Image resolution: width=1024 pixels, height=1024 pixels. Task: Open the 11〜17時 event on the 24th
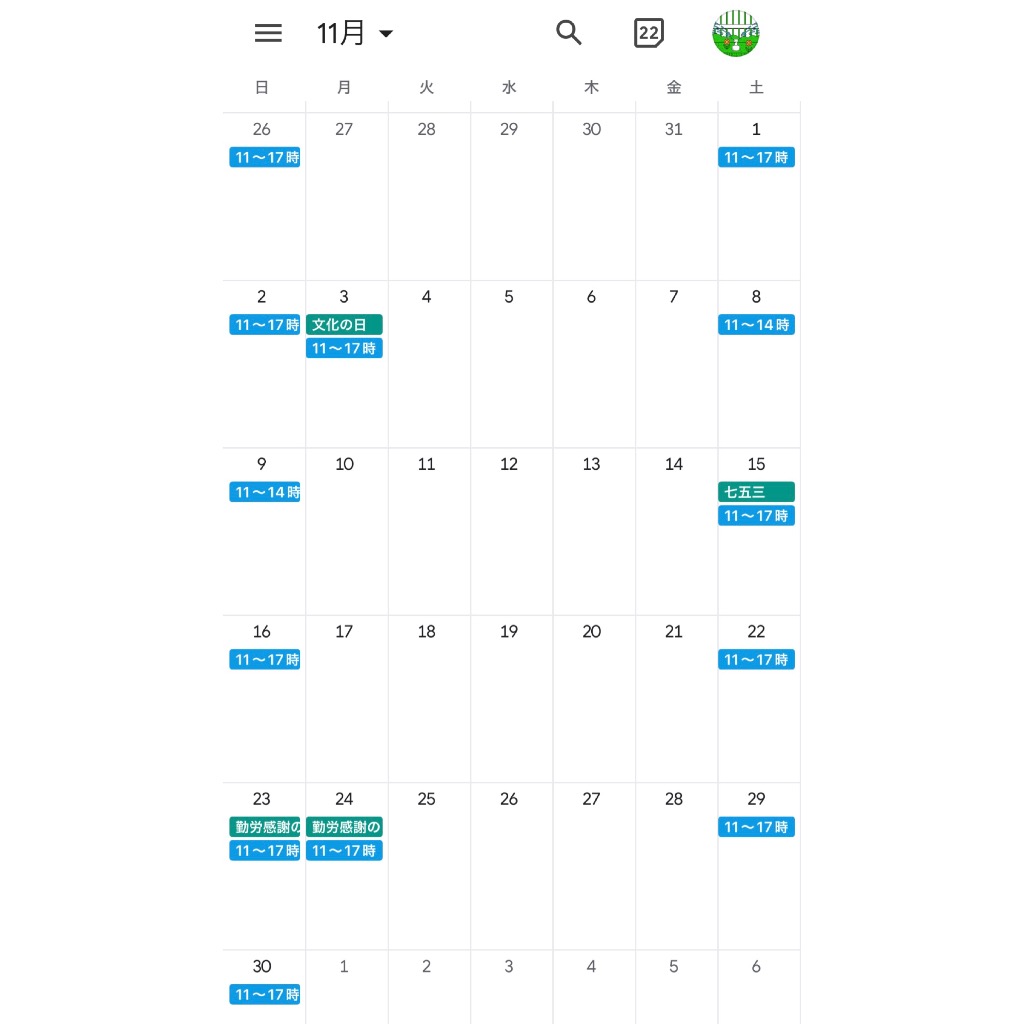[x=344, y=851]
